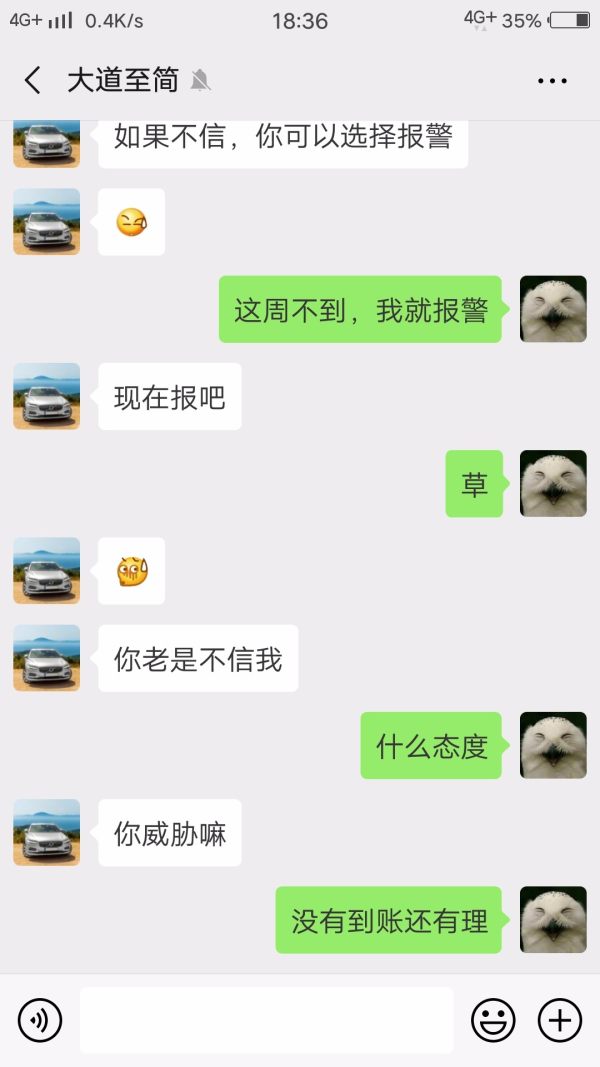
Task: Switch to voice message input
Action: pos(40,1020)
